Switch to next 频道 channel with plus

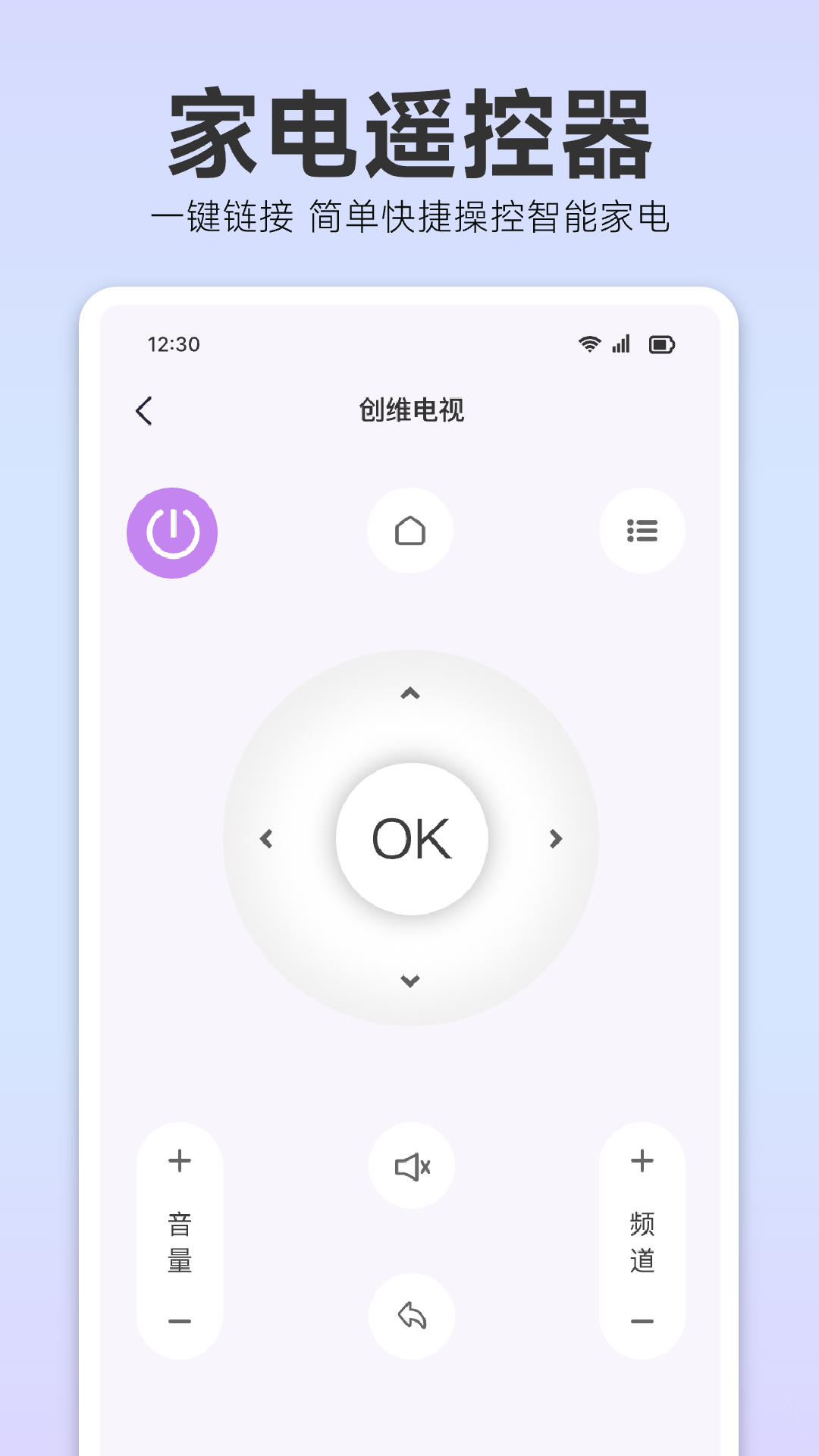coord(642,1159)
